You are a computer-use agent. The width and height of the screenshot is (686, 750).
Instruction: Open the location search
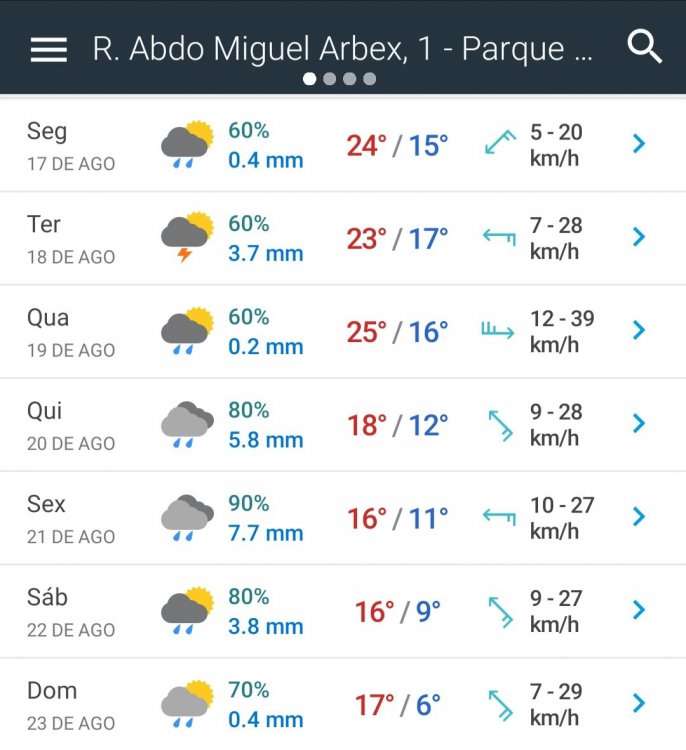click(x=644, y=47)
